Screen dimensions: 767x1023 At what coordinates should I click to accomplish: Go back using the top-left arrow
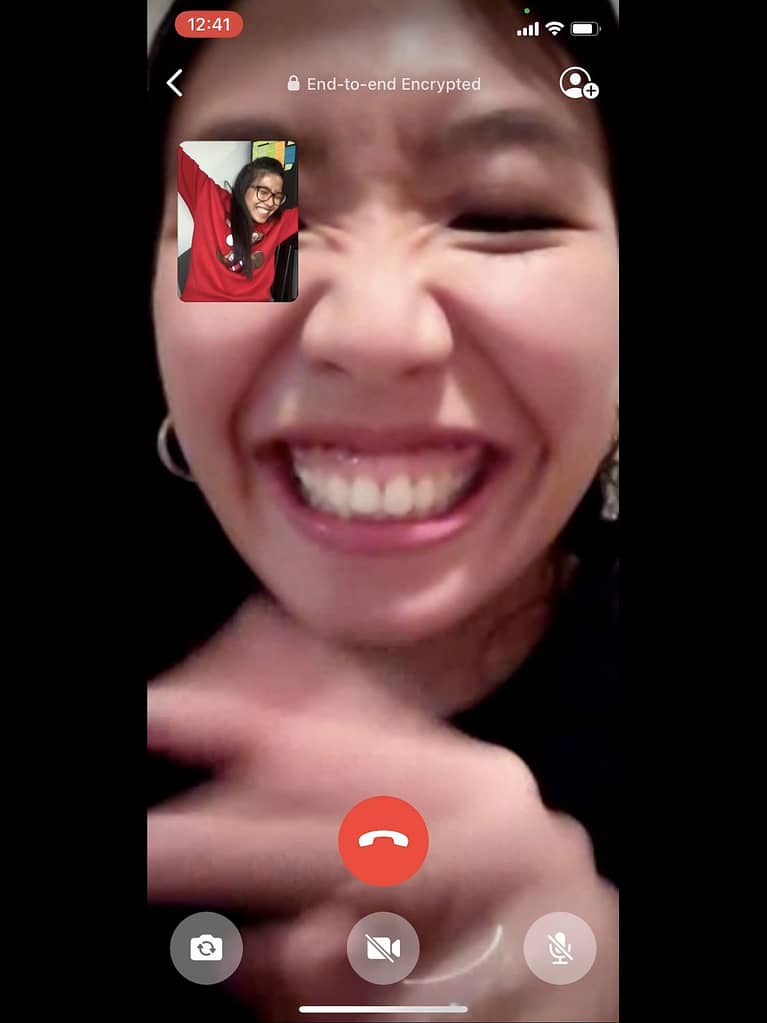[x=175, y=83]
